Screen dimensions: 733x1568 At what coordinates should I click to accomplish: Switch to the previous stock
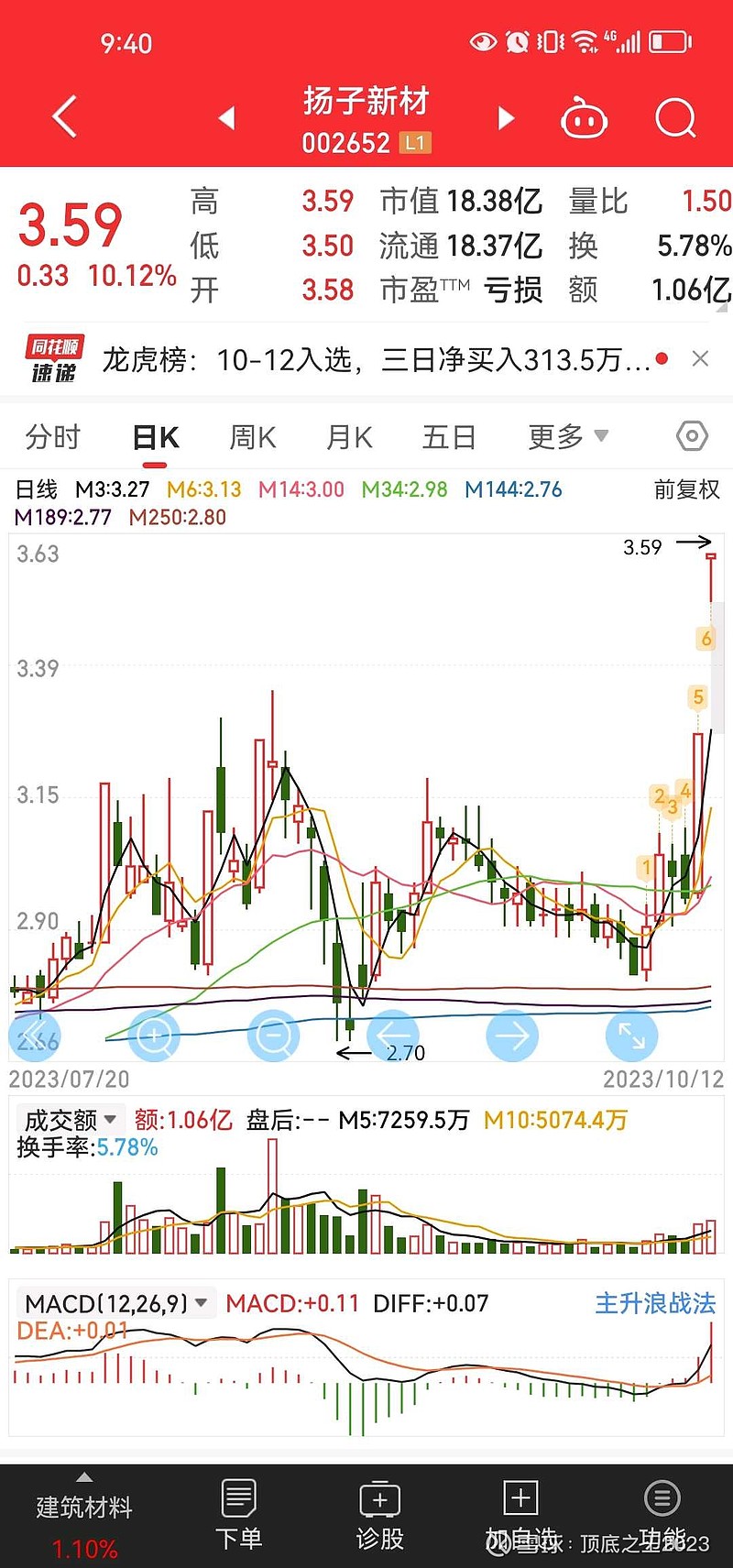click(227, 118)
